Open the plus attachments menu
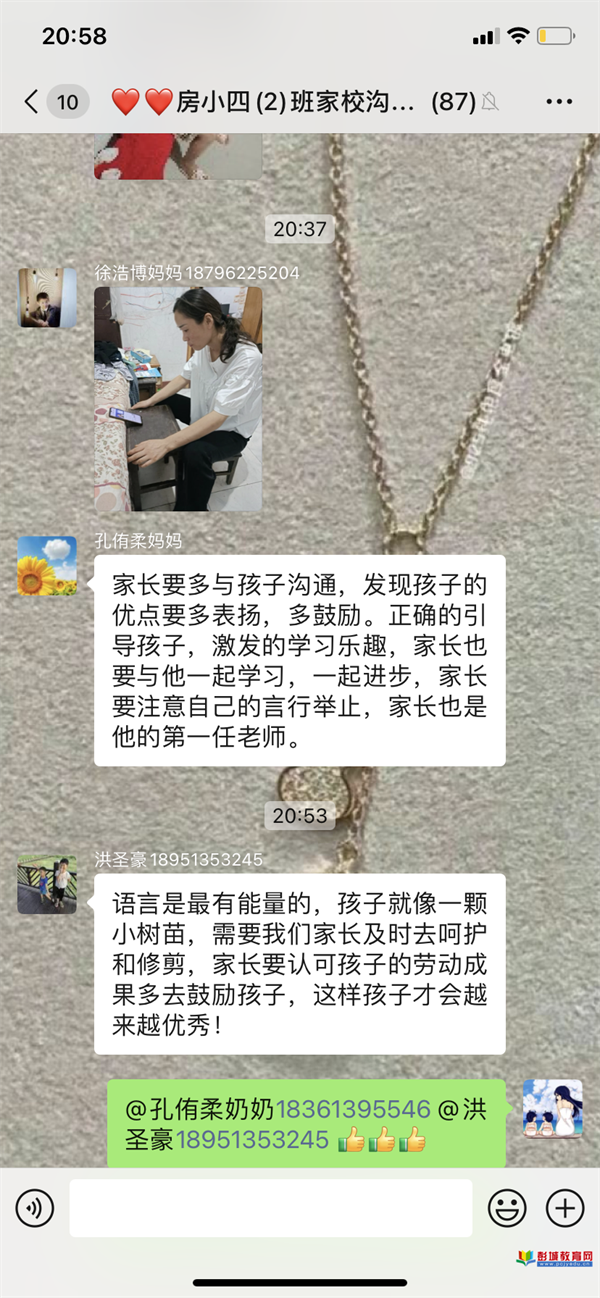 [565, 1208]
